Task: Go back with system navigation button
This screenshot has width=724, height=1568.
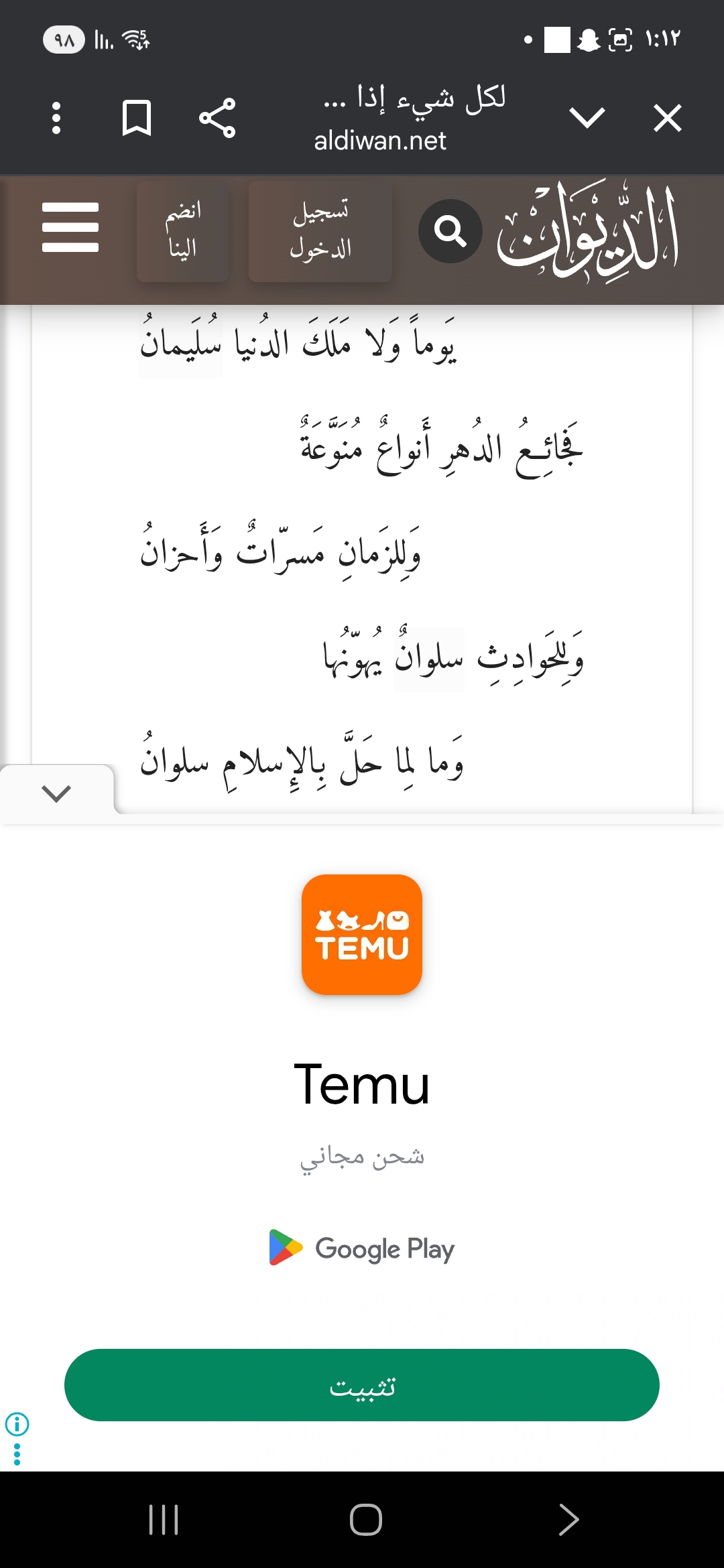Action: coord(568,1519)
